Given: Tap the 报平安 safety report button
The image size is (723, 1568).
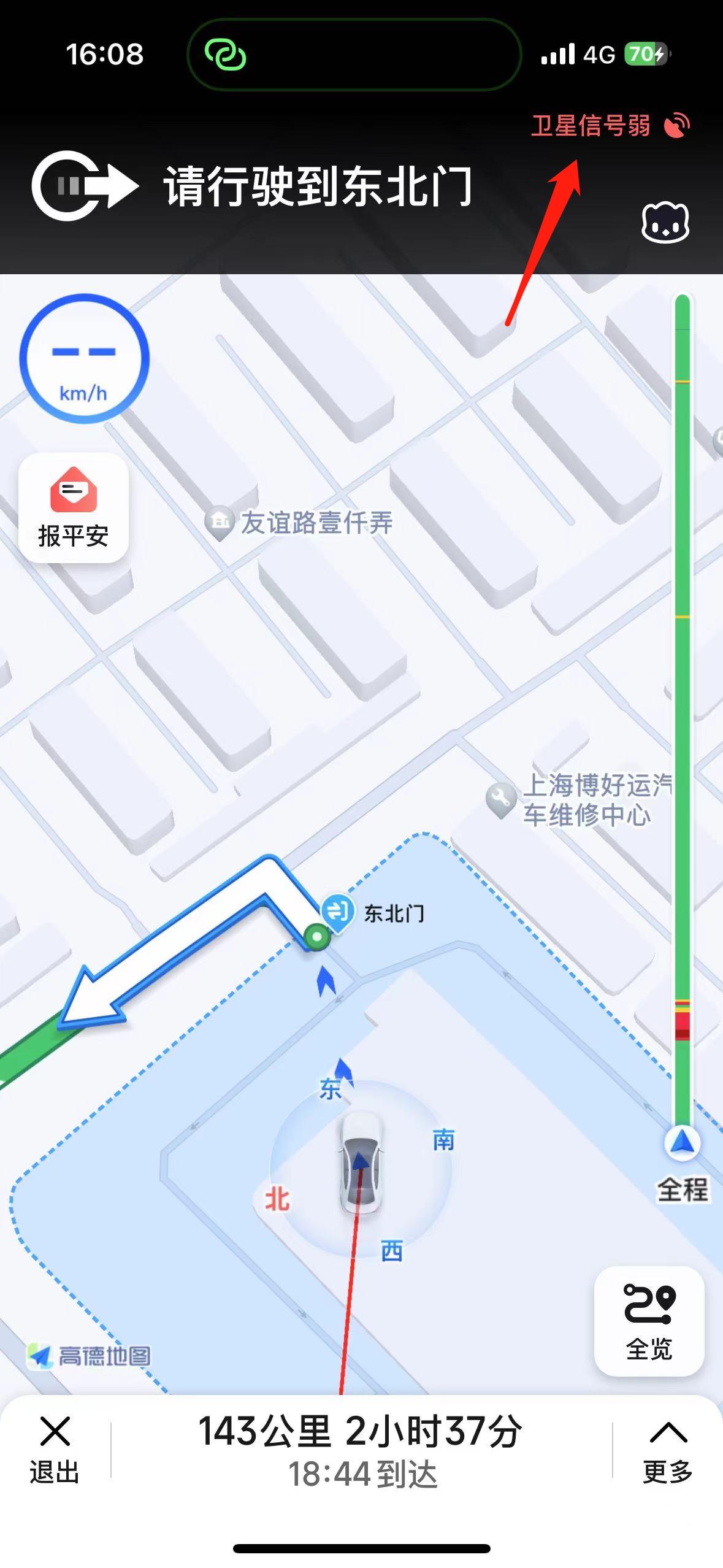Looking at the screenshot, I should (x=73, y=508).
